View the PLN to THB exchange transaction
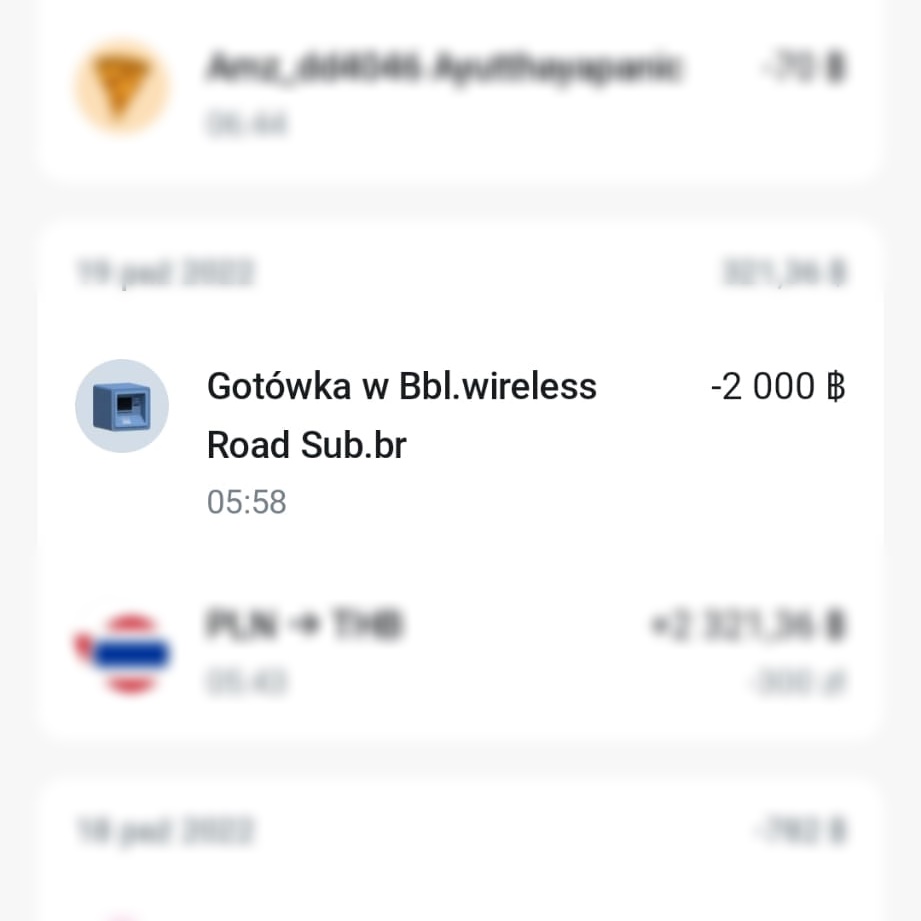 (x=304, y=627)
